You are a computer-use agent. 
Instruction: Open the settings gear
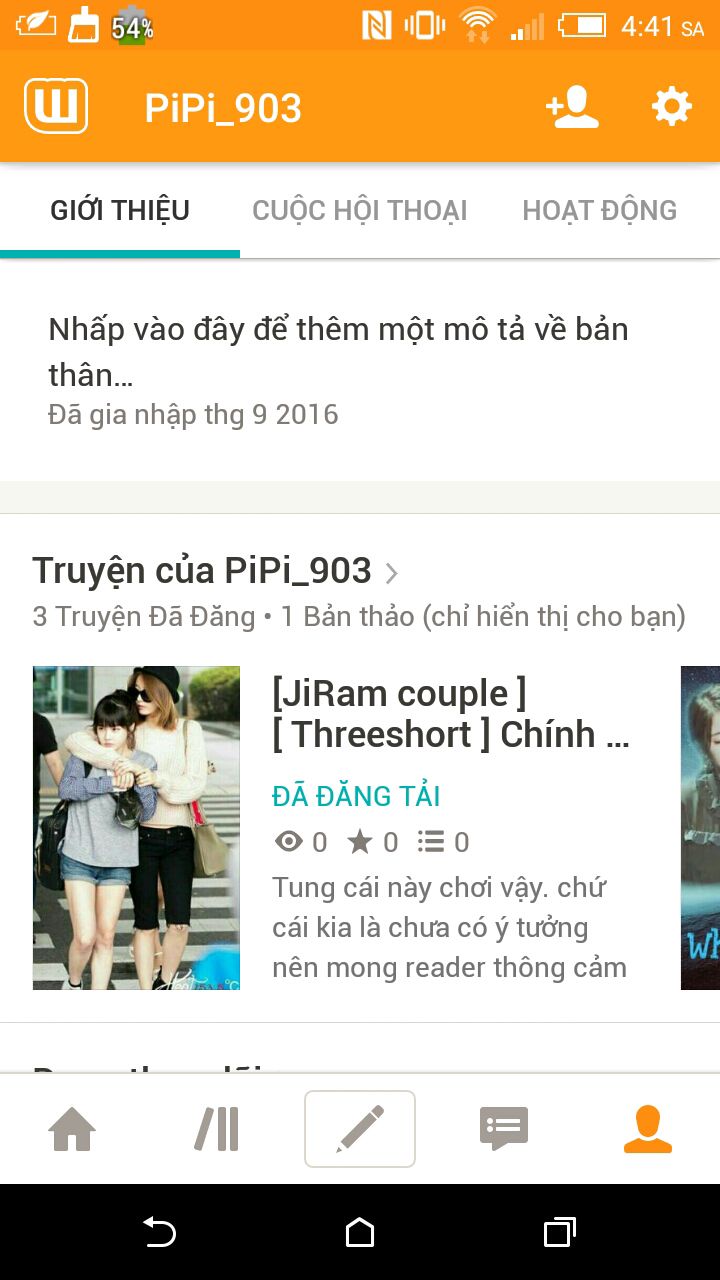[x=672, y=106]
